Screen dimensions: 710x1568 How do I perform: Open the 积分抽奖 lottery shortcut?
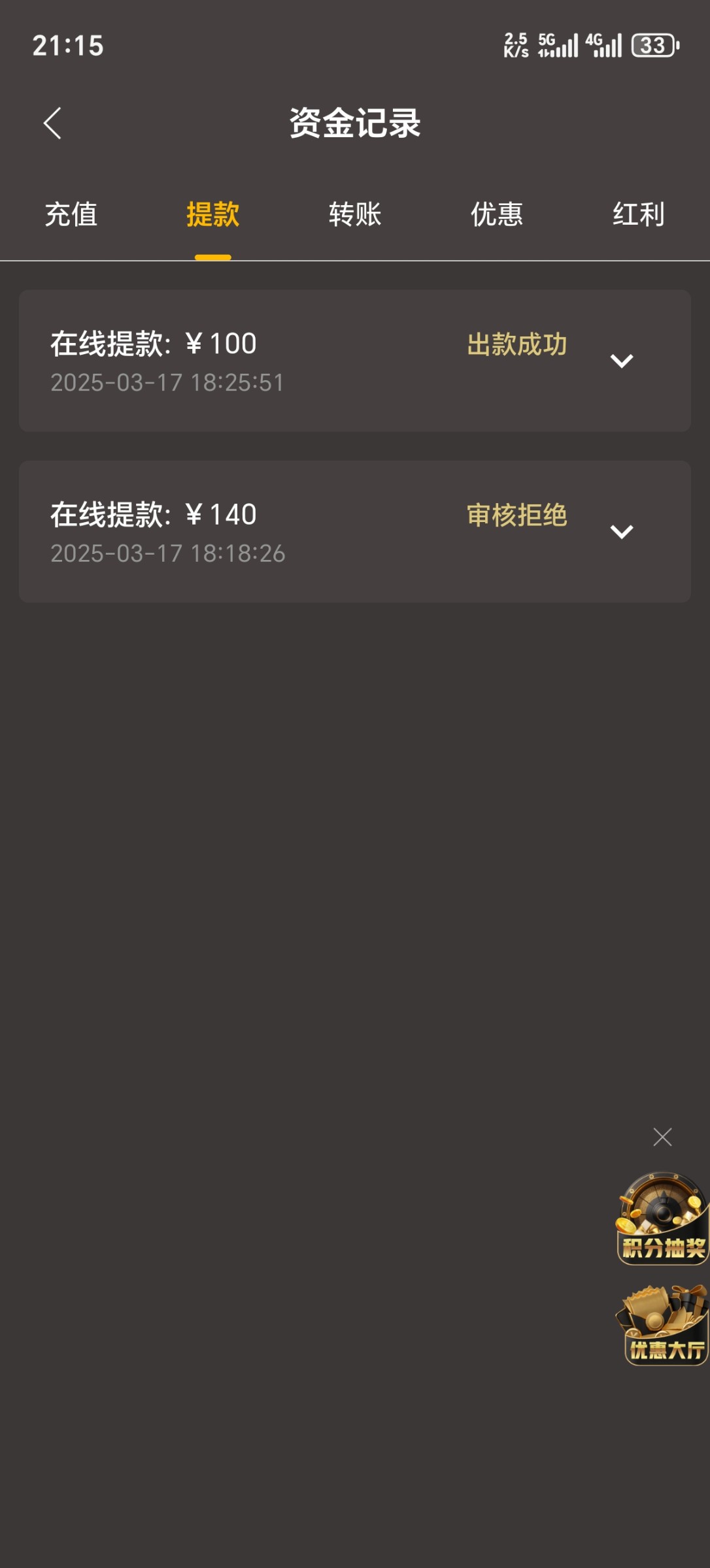pos(662,1219)
